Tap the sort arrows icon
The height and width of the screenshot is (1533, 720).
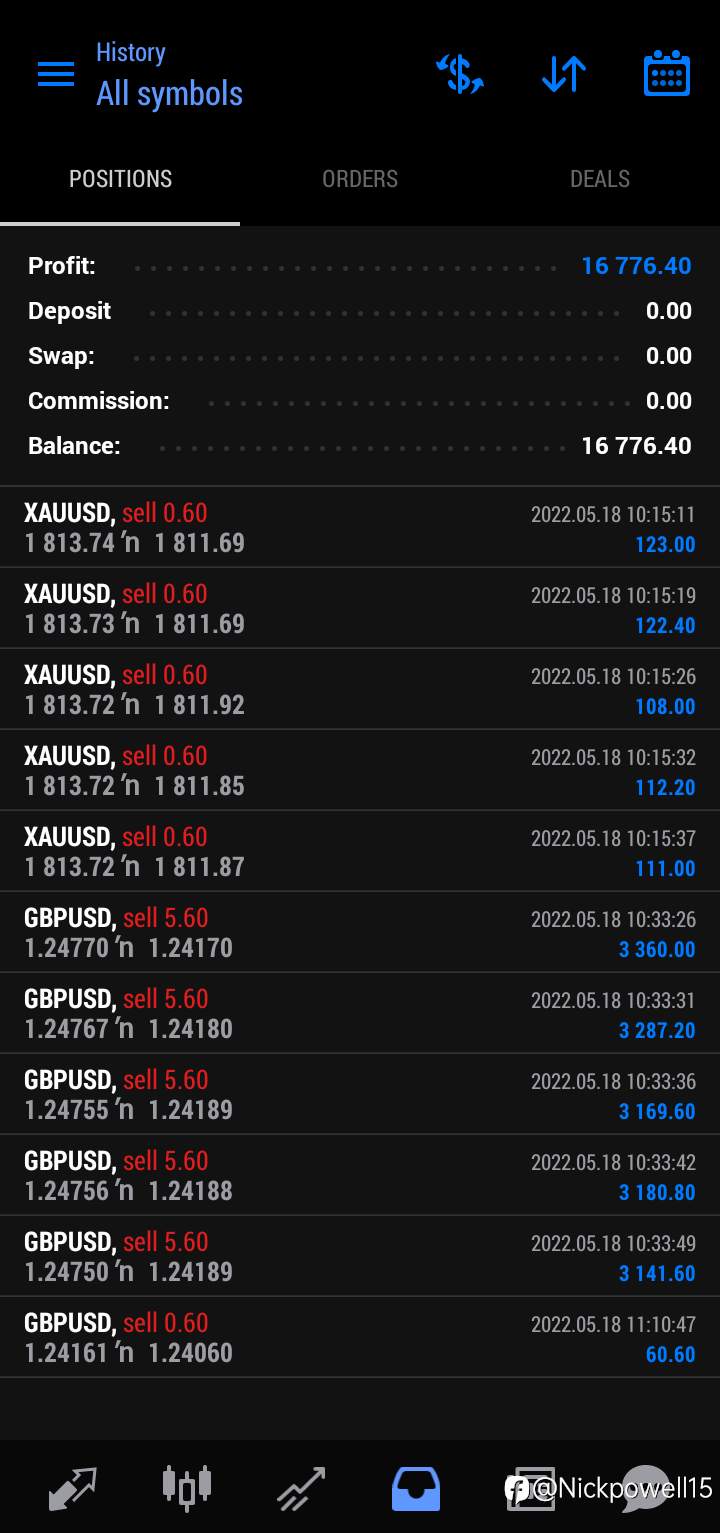(x=563, y=74)
